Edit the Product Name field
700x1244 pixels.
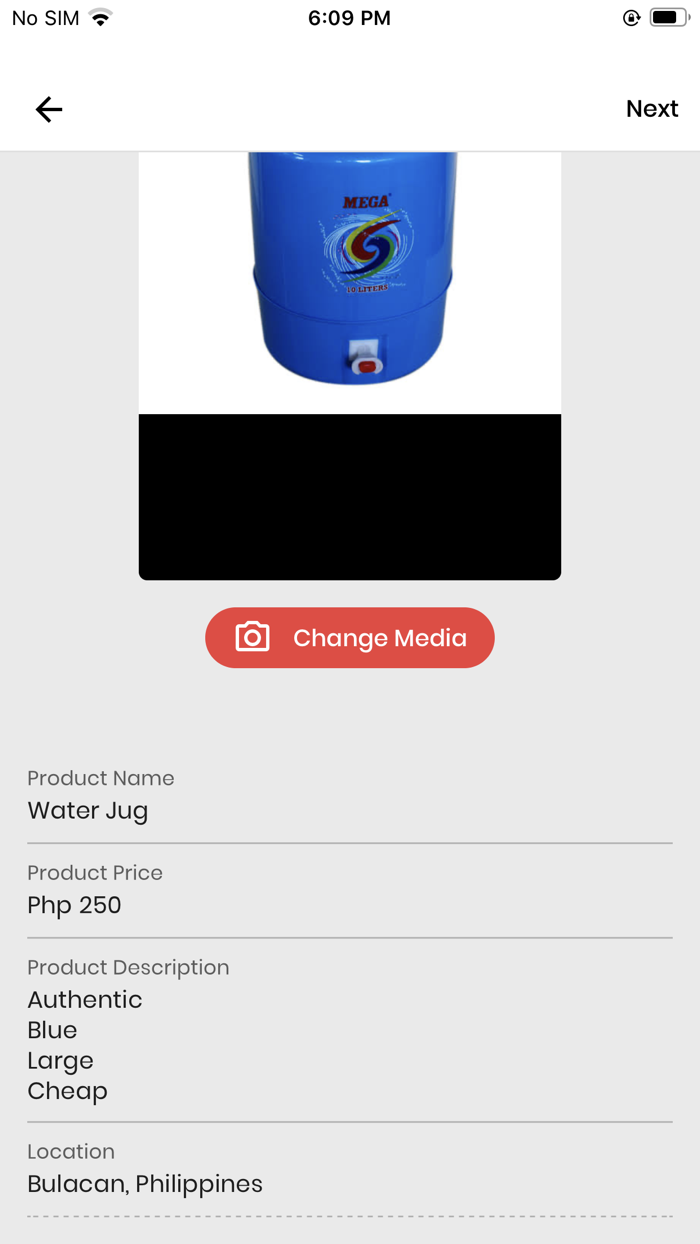(x=349, y=810)
